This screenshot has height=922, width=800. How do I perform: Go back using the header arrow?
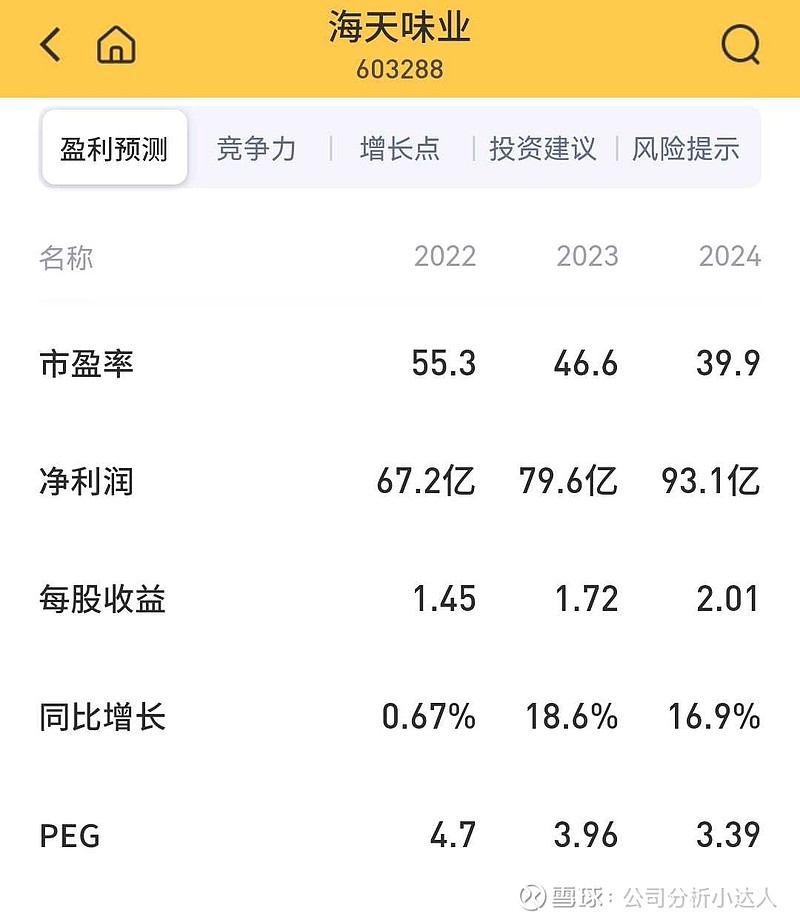coord(51,45)
